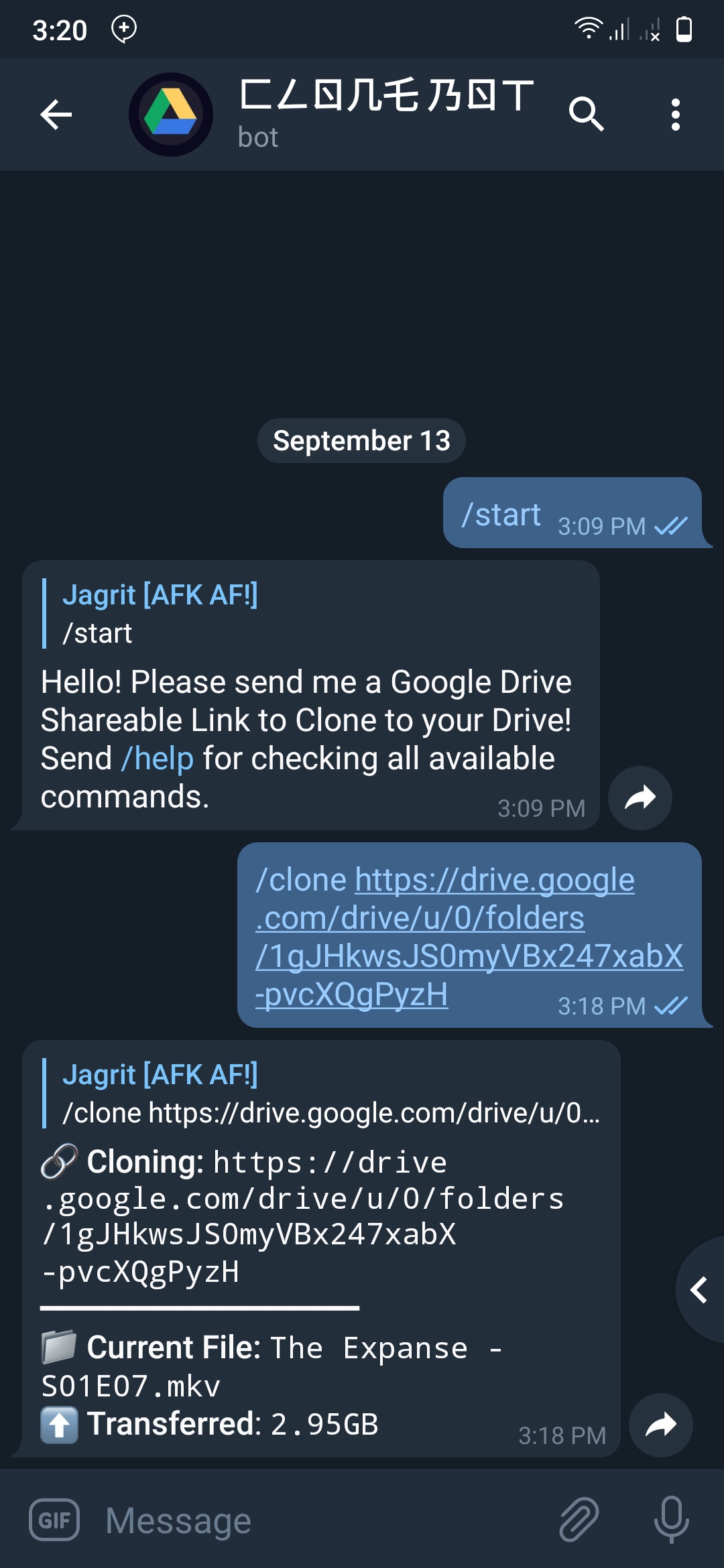This screenshot has height=1568, width=724.
Task: Search within this bot chat
Action: [x=586, y=115]
